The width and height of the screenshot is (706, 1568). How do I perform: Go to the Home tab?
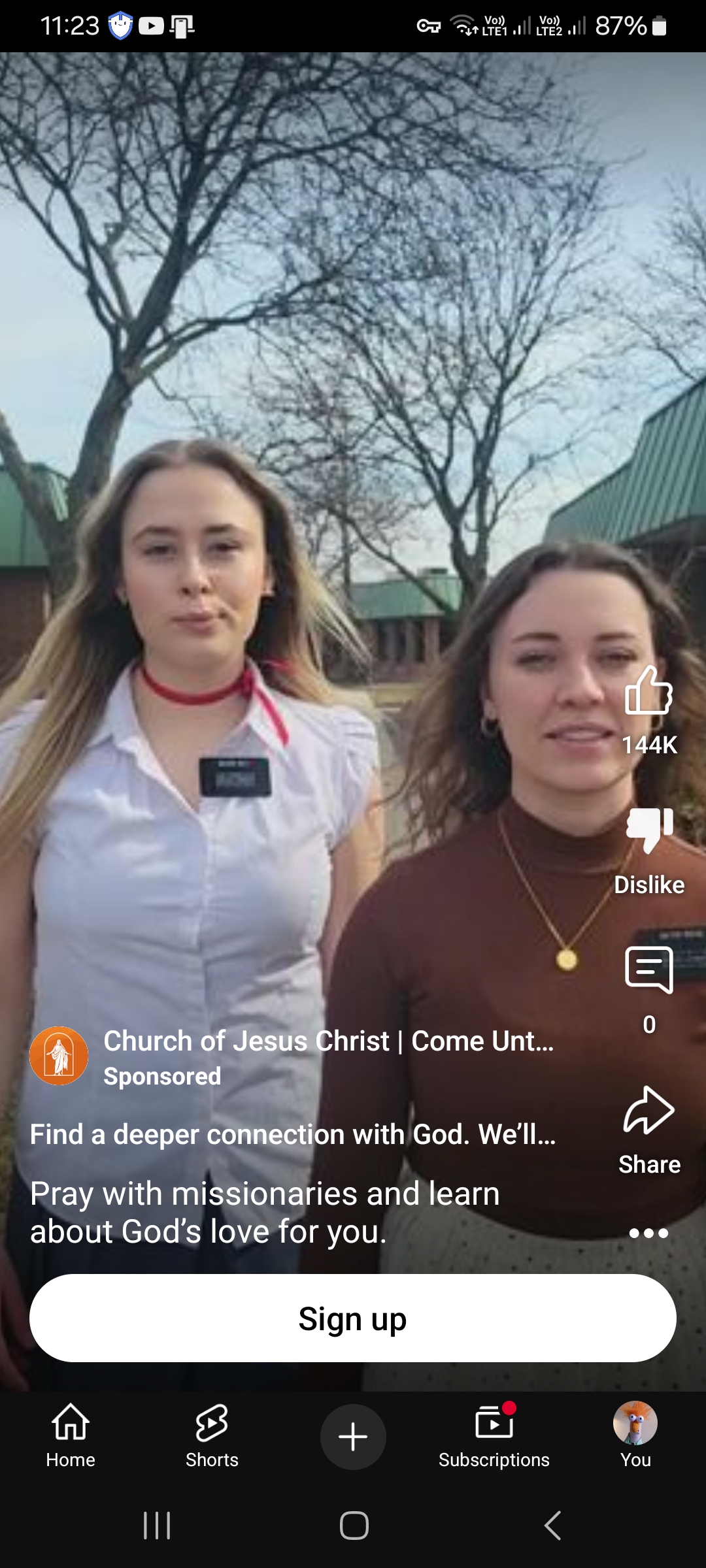coord(71,1436)
